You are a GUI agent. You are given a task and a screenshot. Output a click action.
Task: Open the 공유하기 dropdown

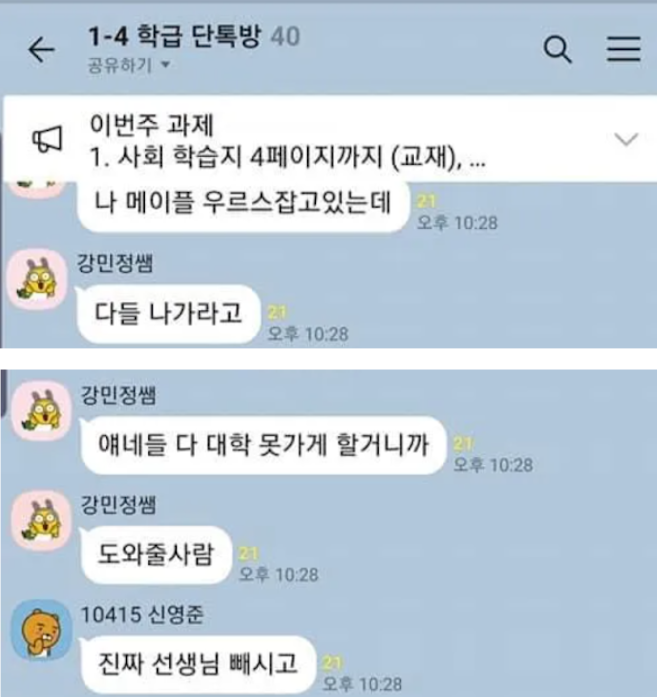point(129,65)
